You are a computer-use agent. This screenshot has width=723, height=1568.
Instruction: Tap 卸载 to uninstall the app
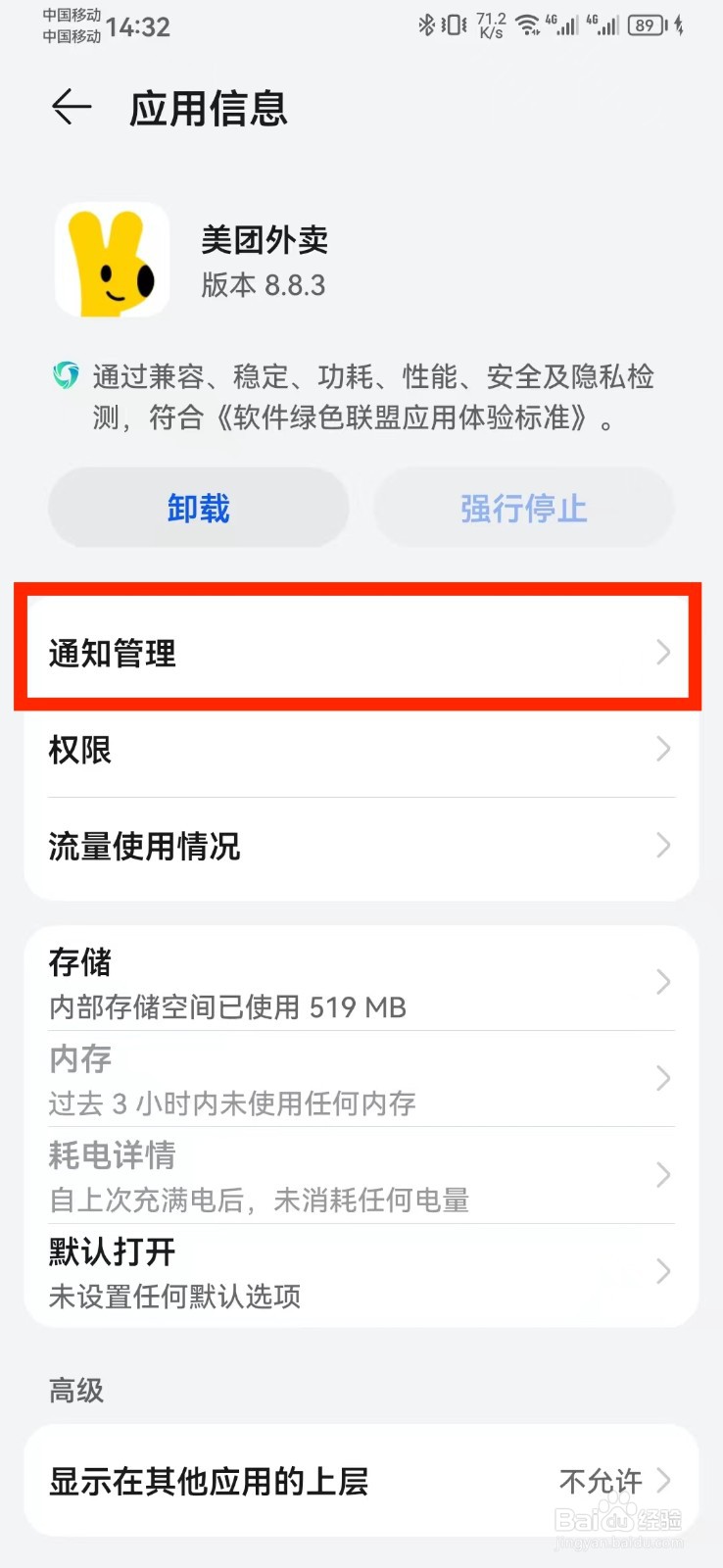[198, 508]
